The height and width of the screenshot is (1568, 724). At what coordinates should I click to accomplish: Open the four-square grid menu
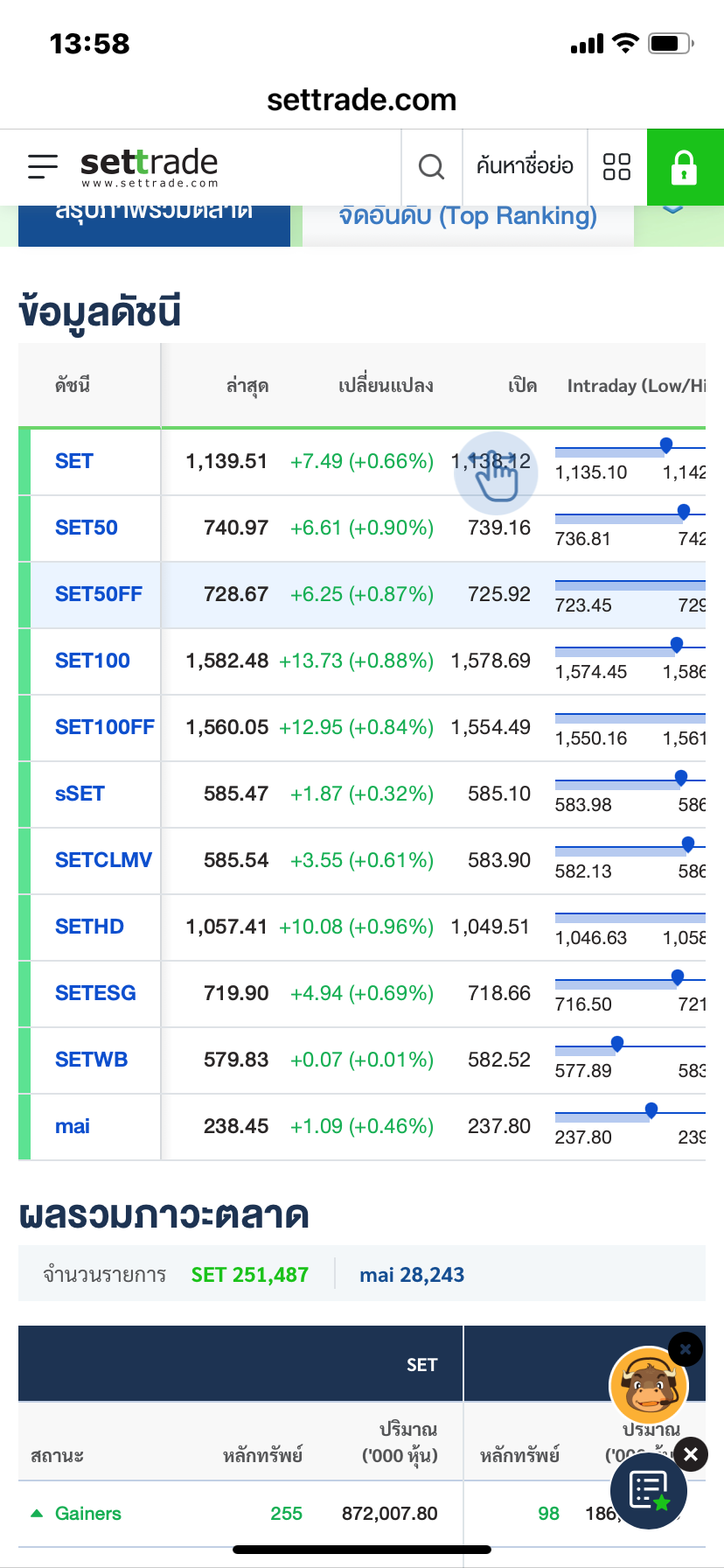click(x=617, y=166)
